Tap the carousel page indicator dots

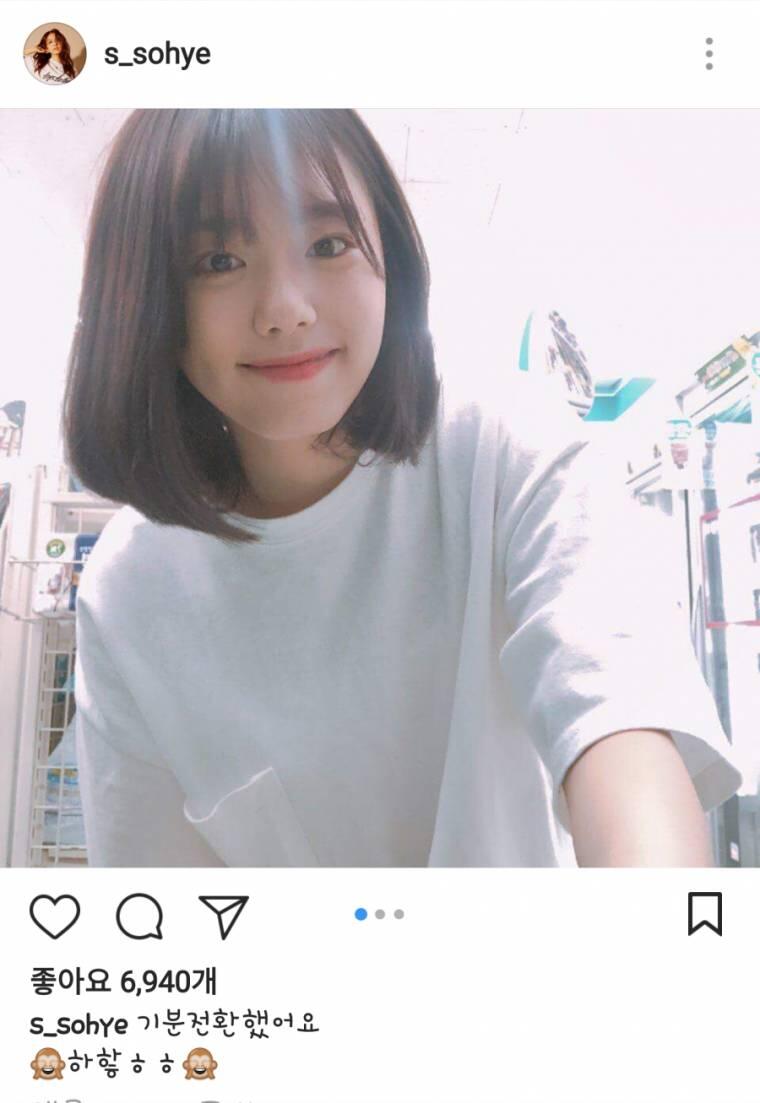click(380, 914)
